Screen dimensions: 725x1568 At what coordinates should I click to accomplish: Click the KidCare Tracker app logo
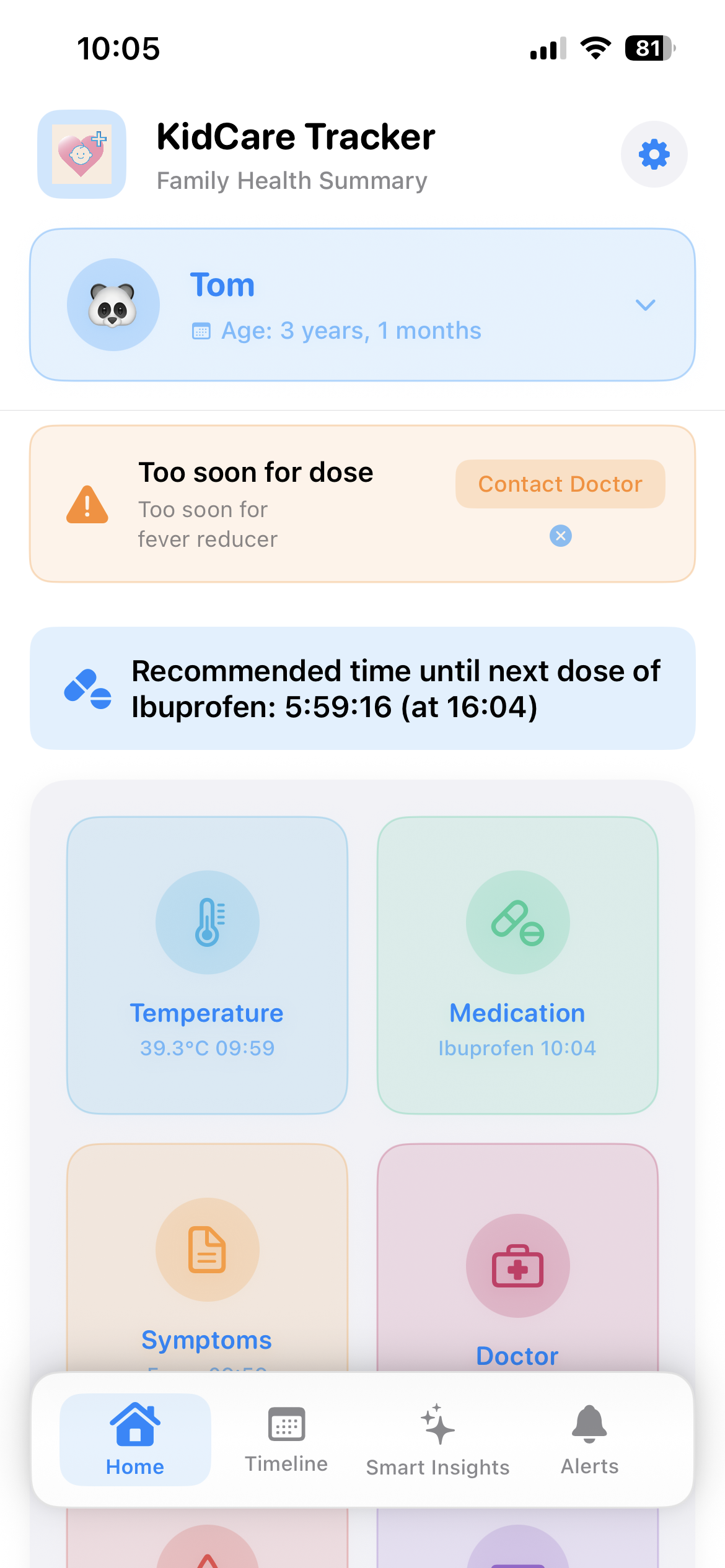coord(81,154)
